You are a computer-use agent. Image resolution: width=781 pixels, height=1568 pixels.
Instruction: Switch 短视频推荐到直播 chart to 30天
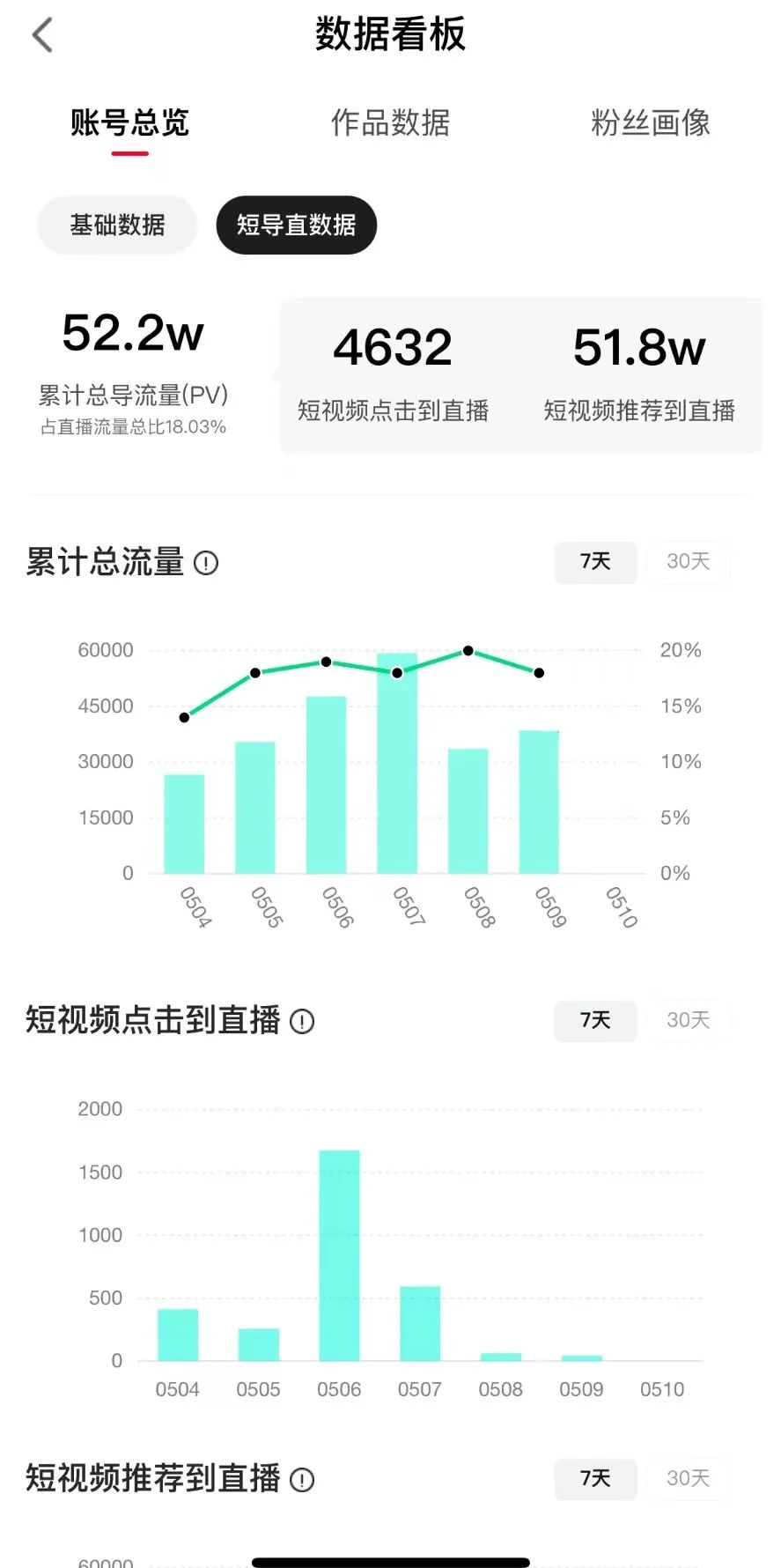click(x=688, y=1478)
